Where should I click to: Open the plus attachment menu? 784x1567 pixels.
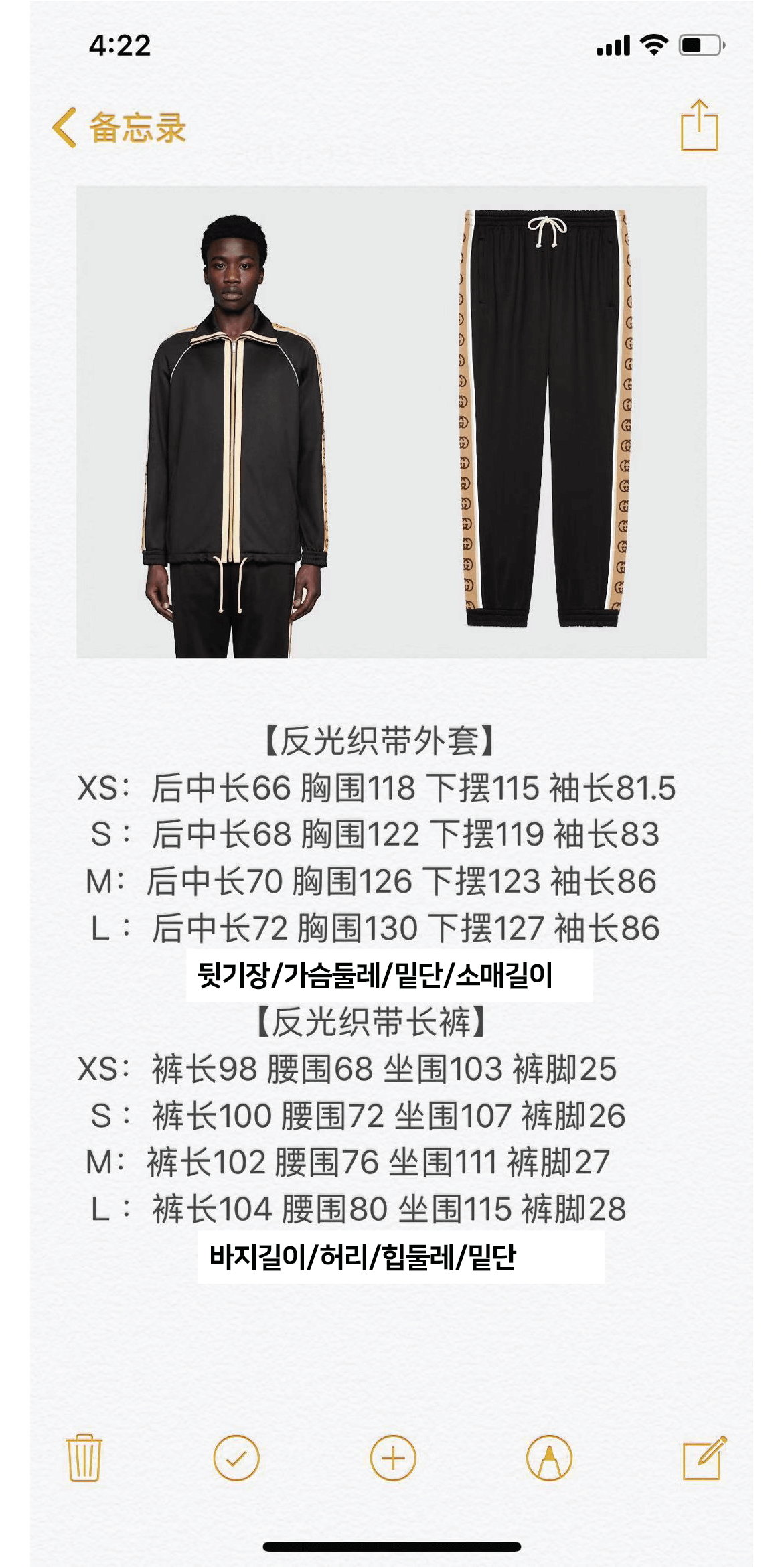(x=393, y=1458)
